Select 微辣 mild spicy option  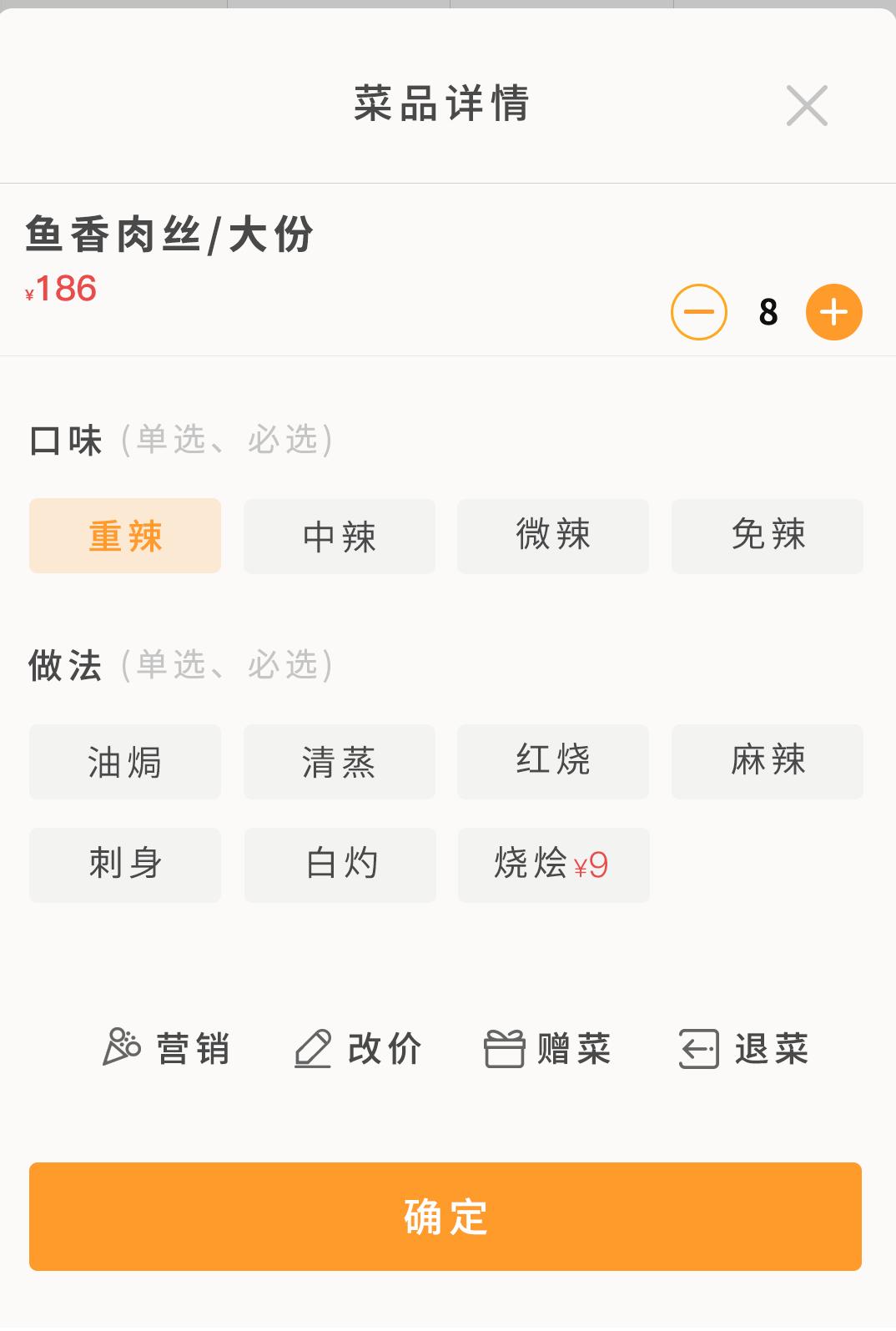coord(553,537)
